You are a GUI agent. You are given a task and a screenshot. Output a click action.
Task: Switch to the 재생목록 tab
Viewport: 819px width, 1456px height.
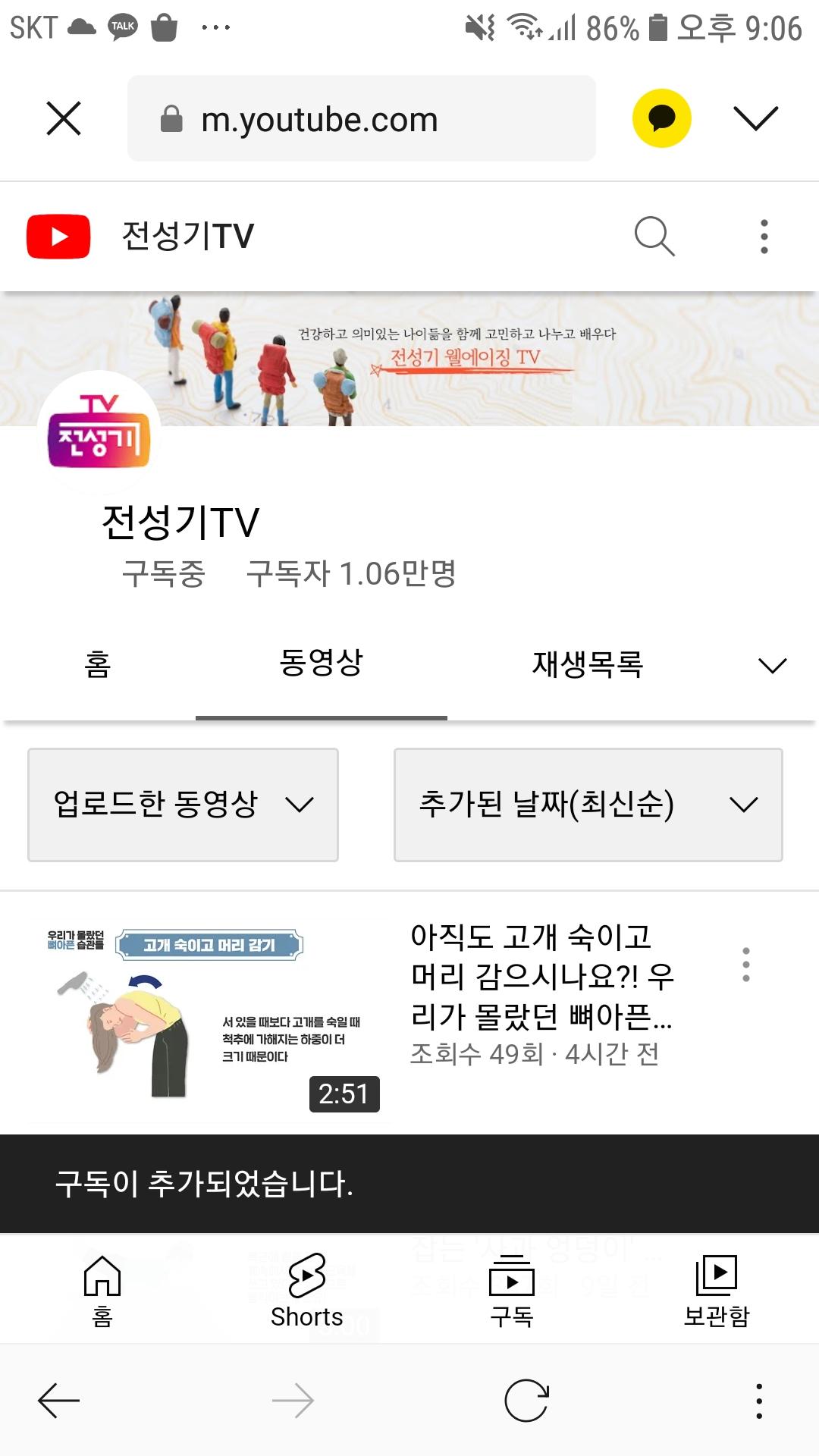[587, 664]
